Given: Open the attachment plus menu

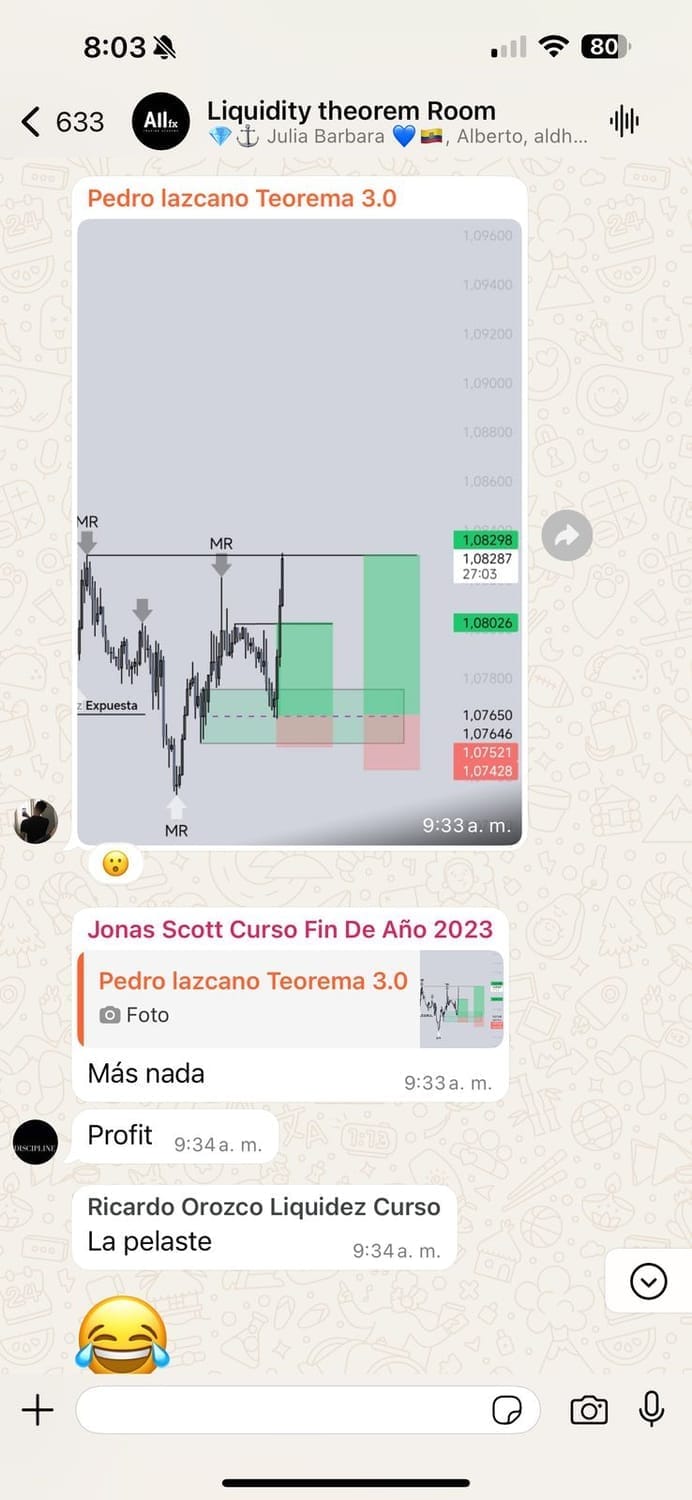Looking at the screenshot, I should (x=37, y=1410).
